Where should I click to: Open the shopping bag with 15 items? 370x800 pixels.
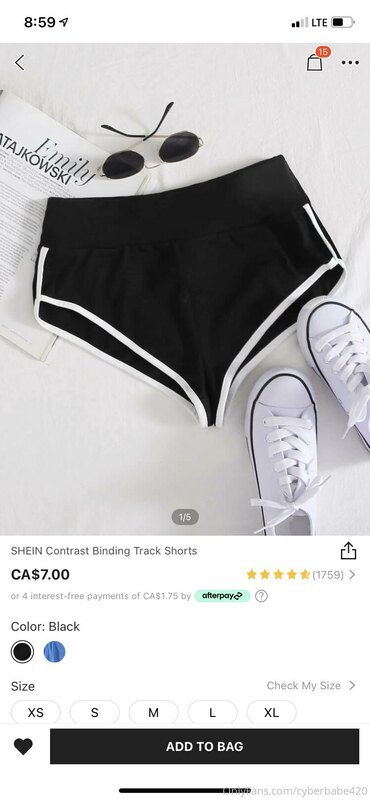point(316,60)
